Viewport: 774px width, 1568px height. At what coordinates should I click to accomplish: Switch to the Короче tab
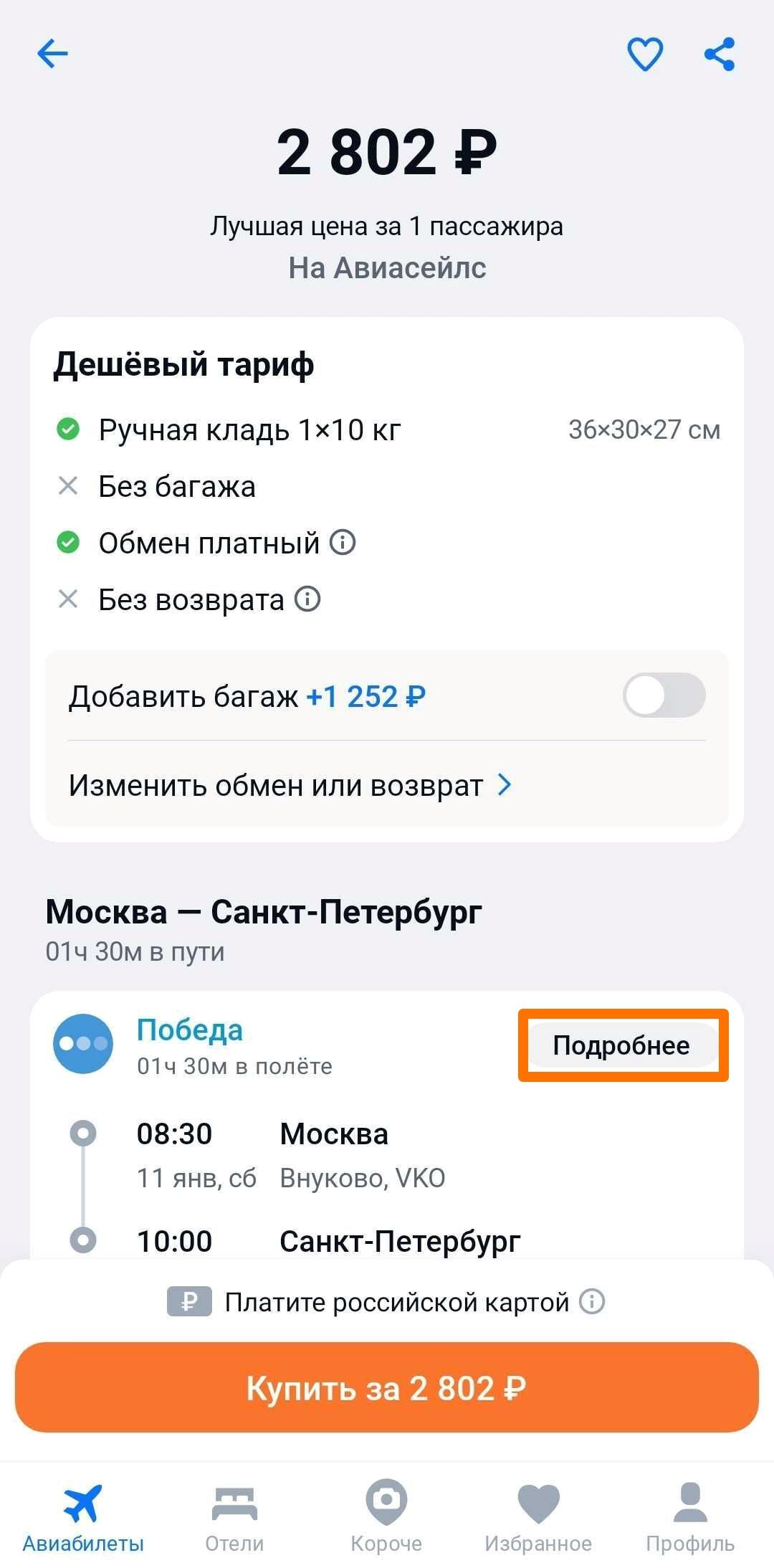[x=386, y=1516]
